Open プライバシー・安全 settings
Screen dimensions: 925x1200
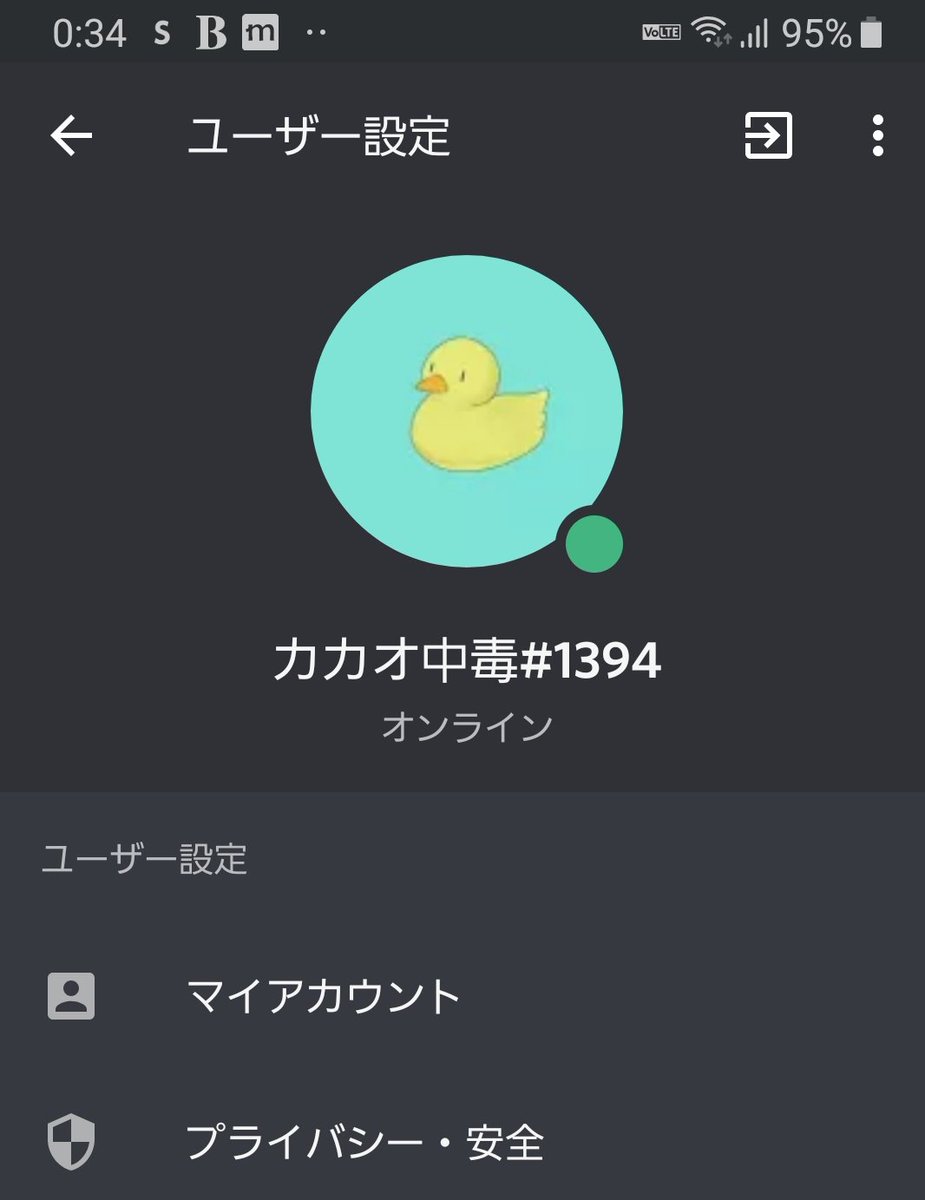click(x=364, y=1142)
